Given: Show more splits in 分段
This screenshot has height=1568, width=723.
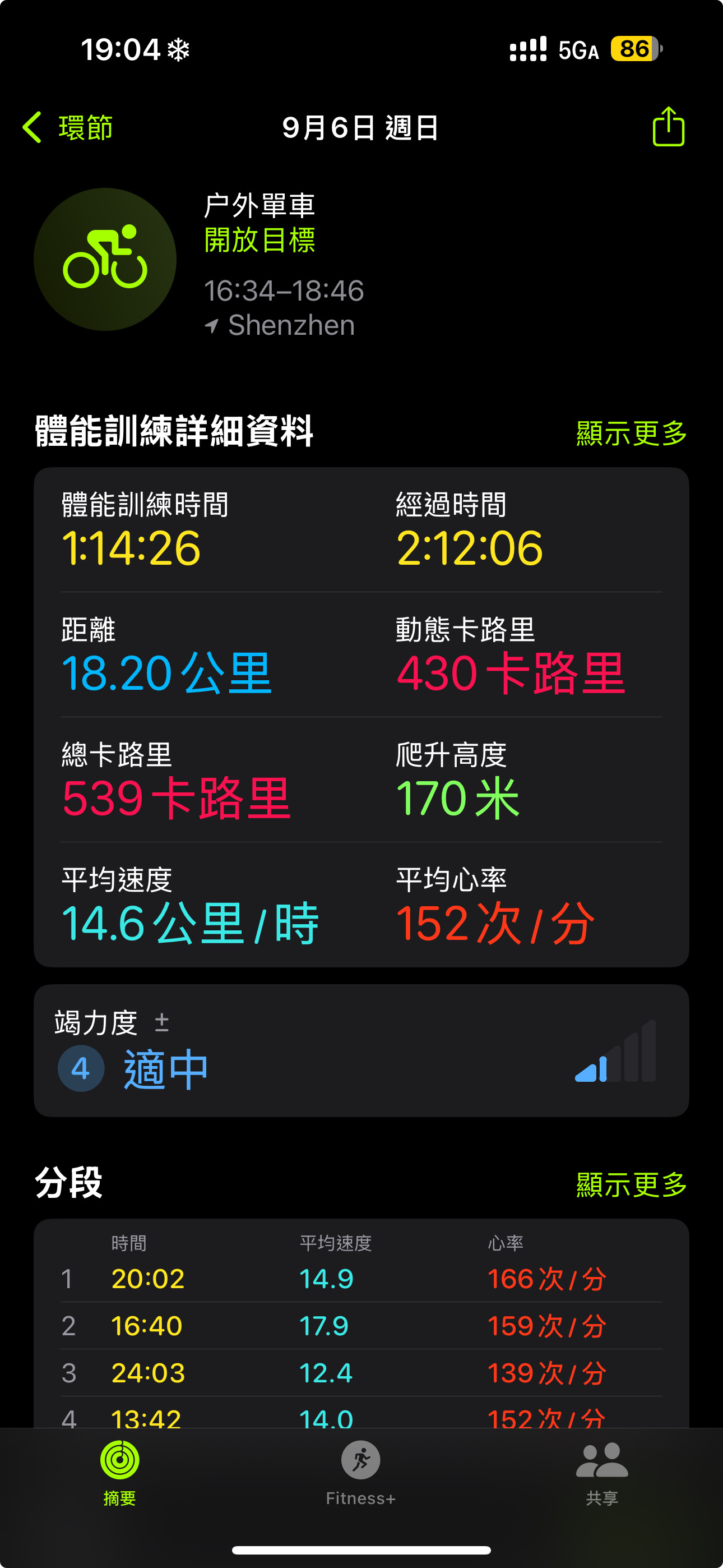Looking at the screenshot, I should (x=631, y=1184).
